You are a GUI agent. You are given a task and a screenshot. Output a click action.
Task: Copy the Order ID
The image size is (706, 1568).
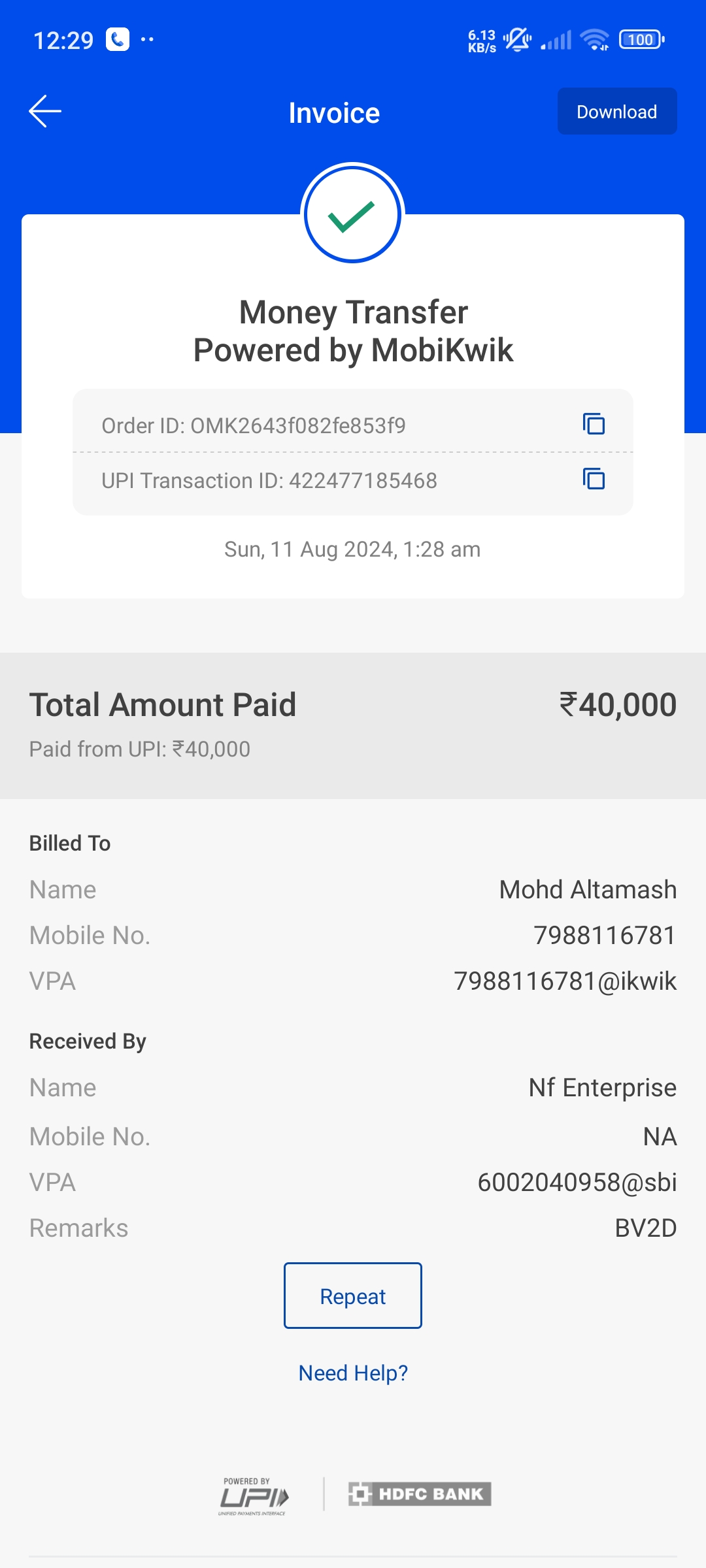pos(594,424)
